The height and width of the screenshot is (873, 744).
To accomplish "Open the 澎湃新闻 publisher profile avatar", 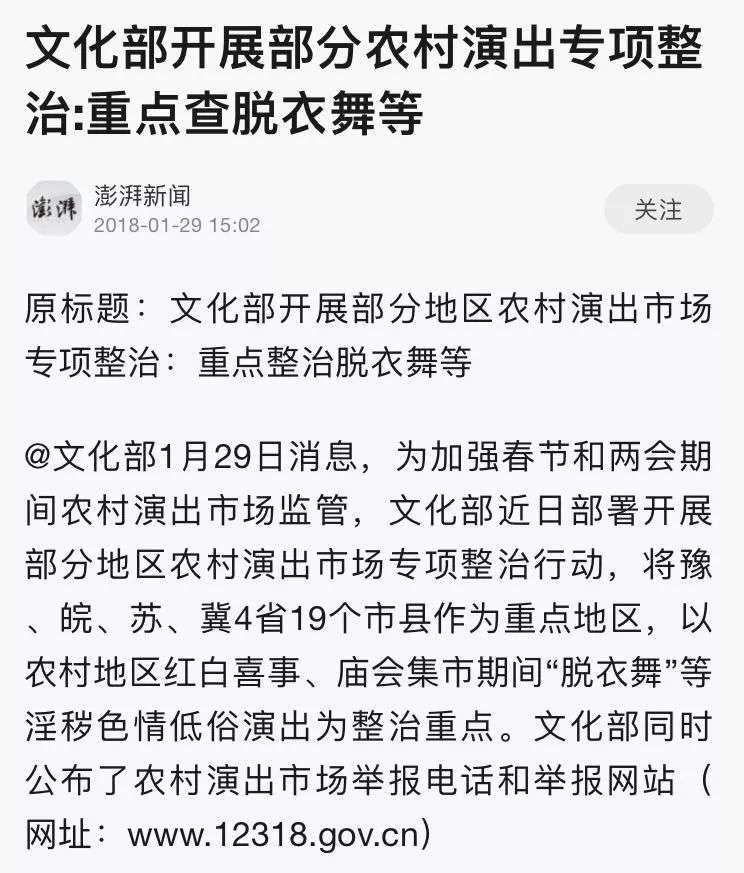I will point(53,209).
